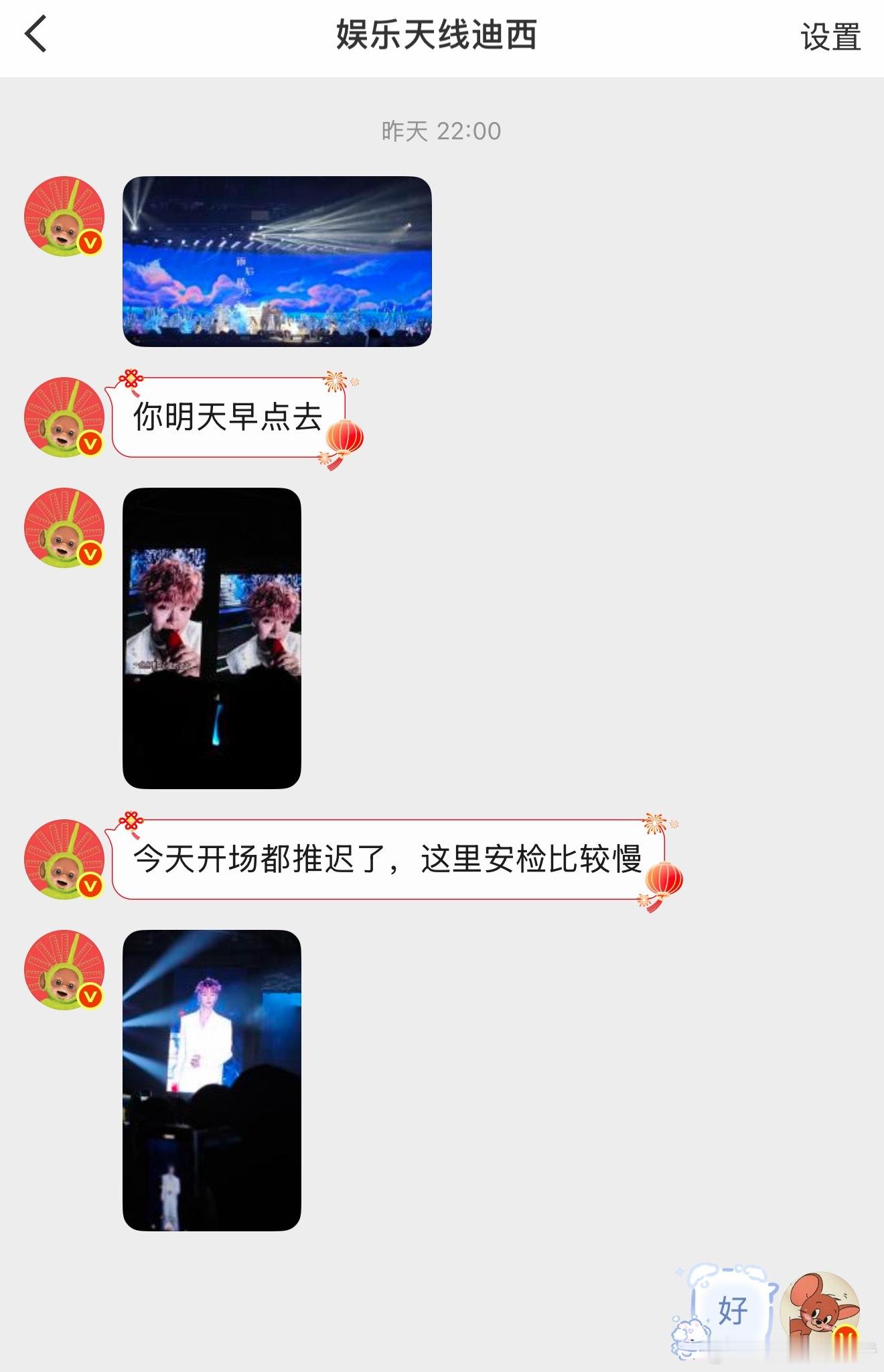
Task: Open the photo showing two concert screens
Action: (x=213, y=640)
